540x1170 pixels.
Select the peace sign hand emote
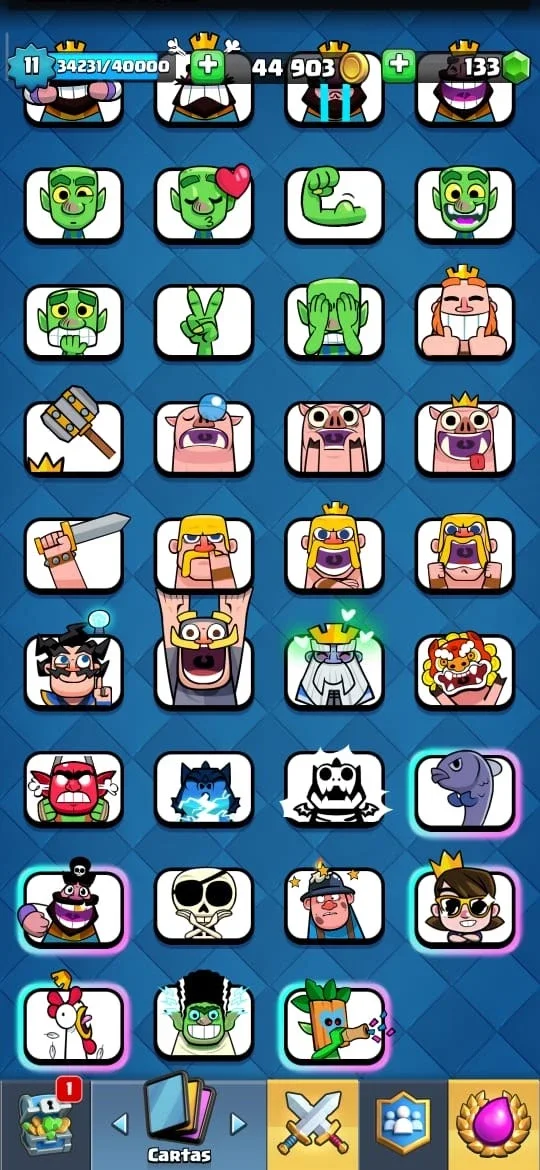tap(204, 321)
